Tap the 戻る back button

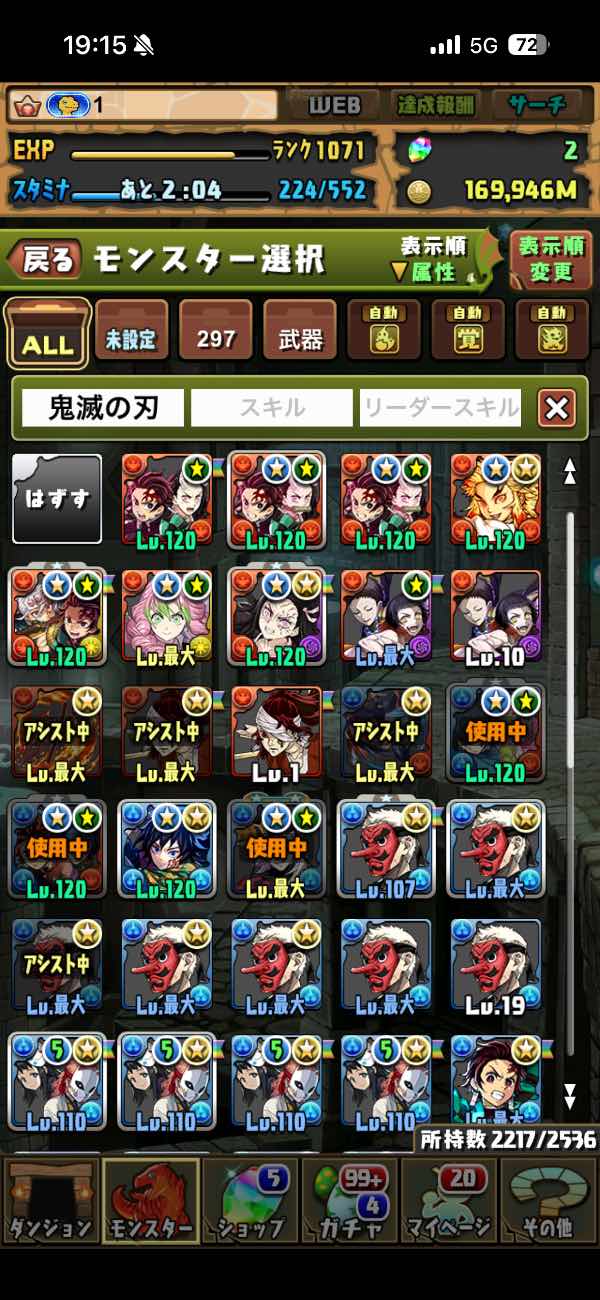(45, 261)
